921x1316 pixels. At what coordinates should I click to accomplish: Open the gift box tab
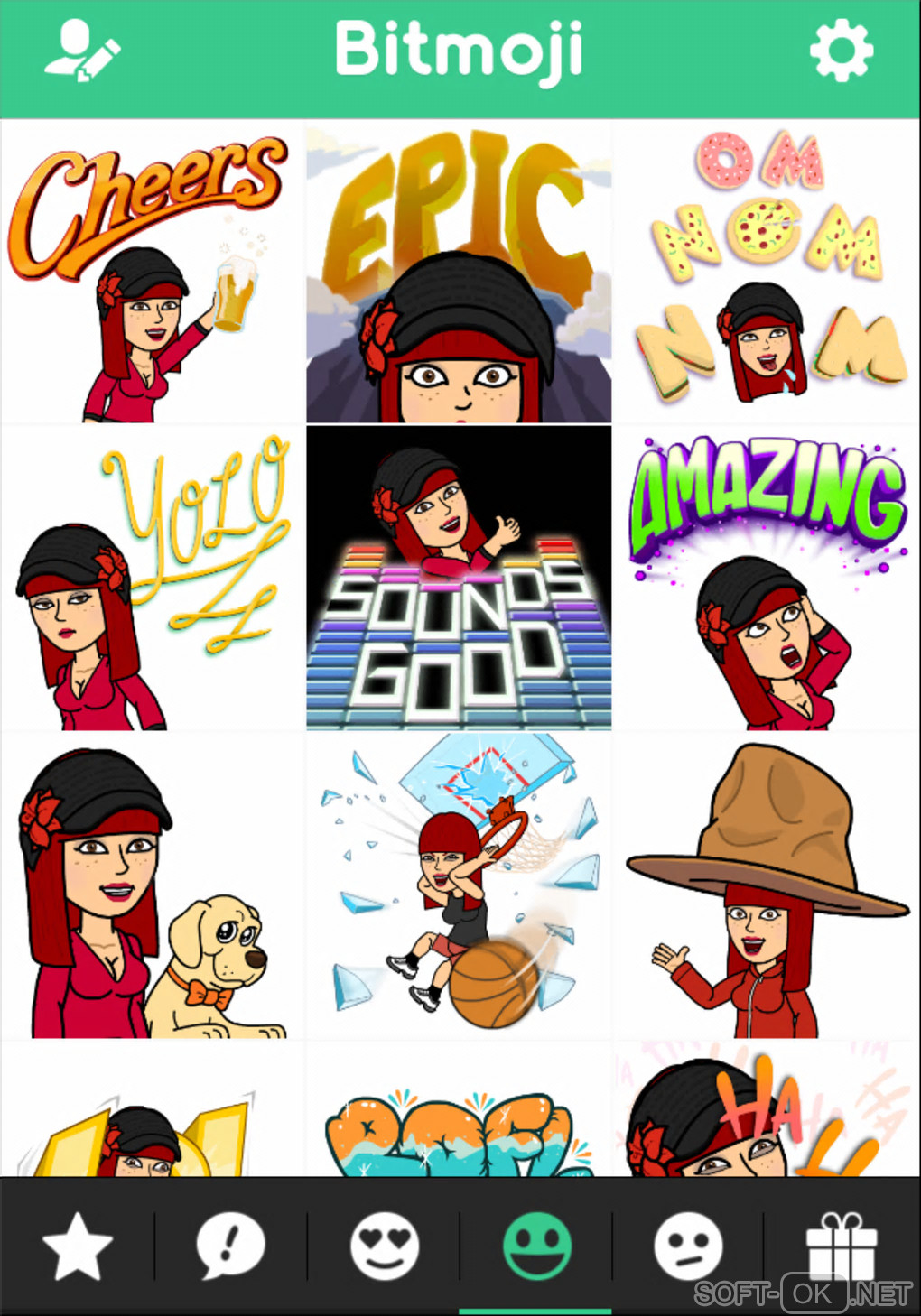click(x=841, y=1246)
